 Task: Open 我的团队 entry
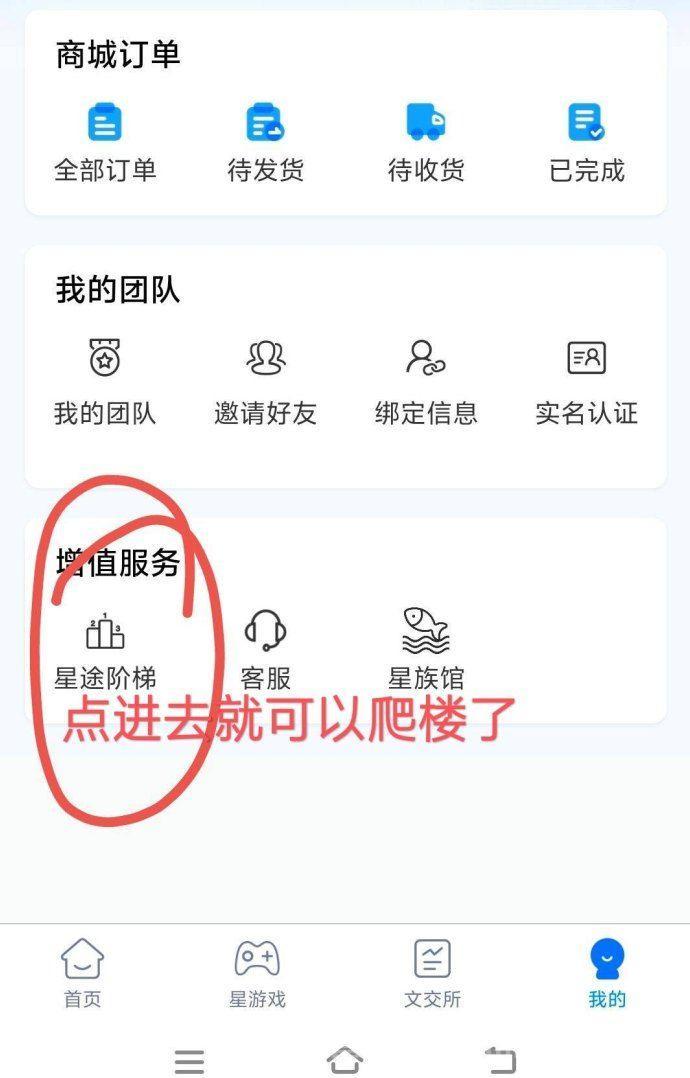[x=105, y=382]
